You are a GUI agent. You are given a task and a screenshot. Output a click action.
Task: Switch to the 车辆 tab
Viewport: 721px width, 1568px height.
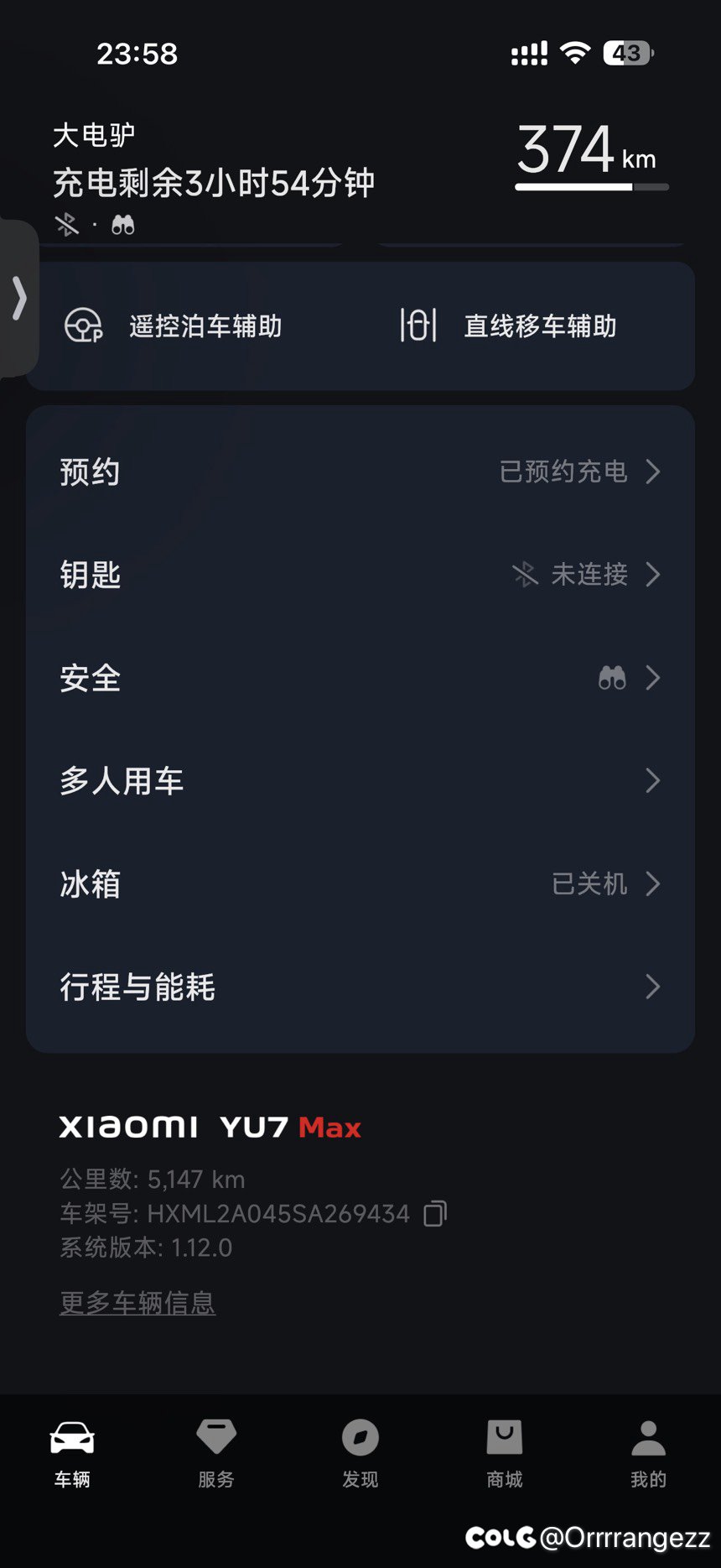(72, 1454)
